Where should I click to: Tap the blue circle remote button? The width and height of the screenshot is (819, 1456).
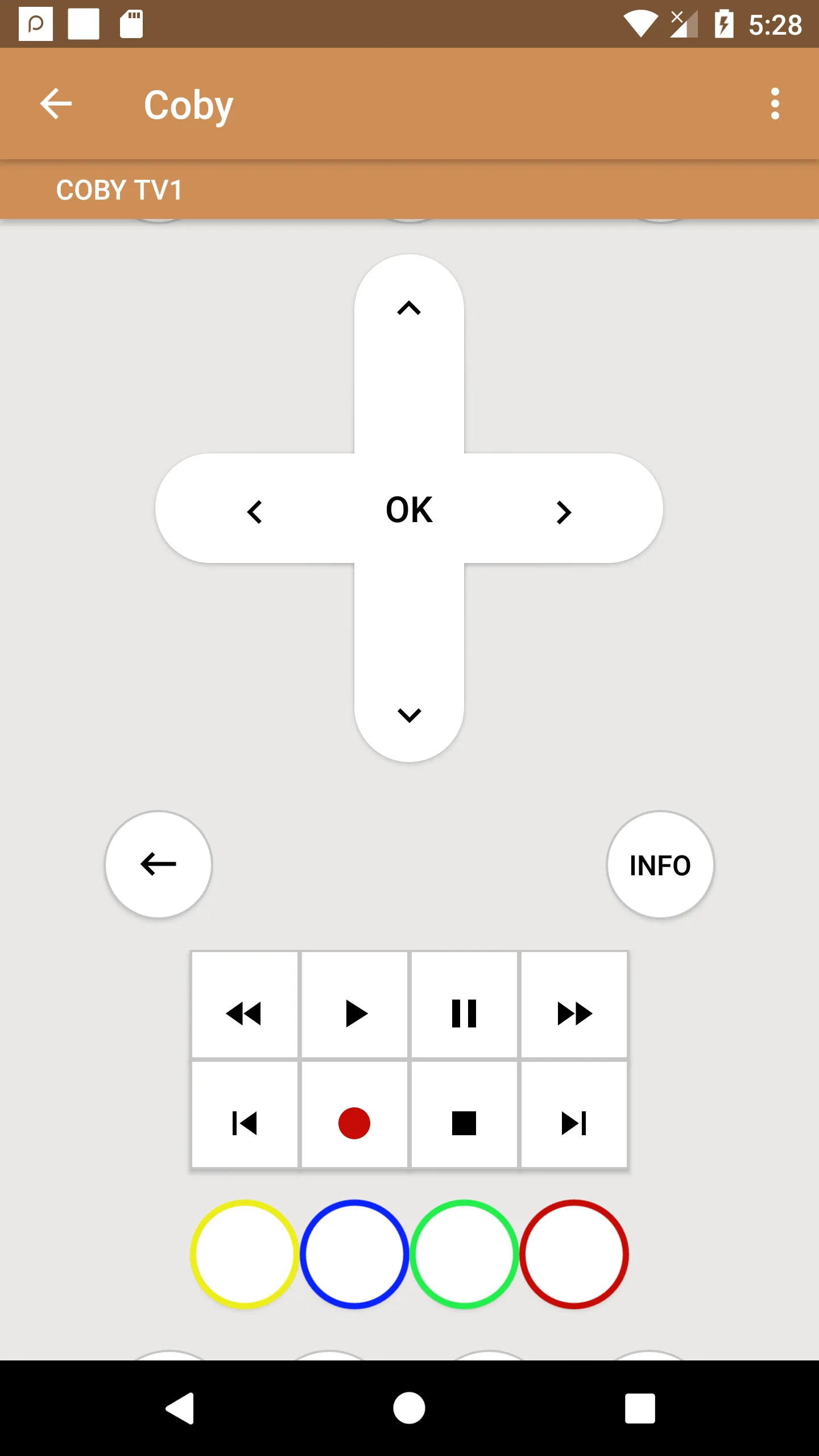pyautogui.click(x=354, y=1254)
